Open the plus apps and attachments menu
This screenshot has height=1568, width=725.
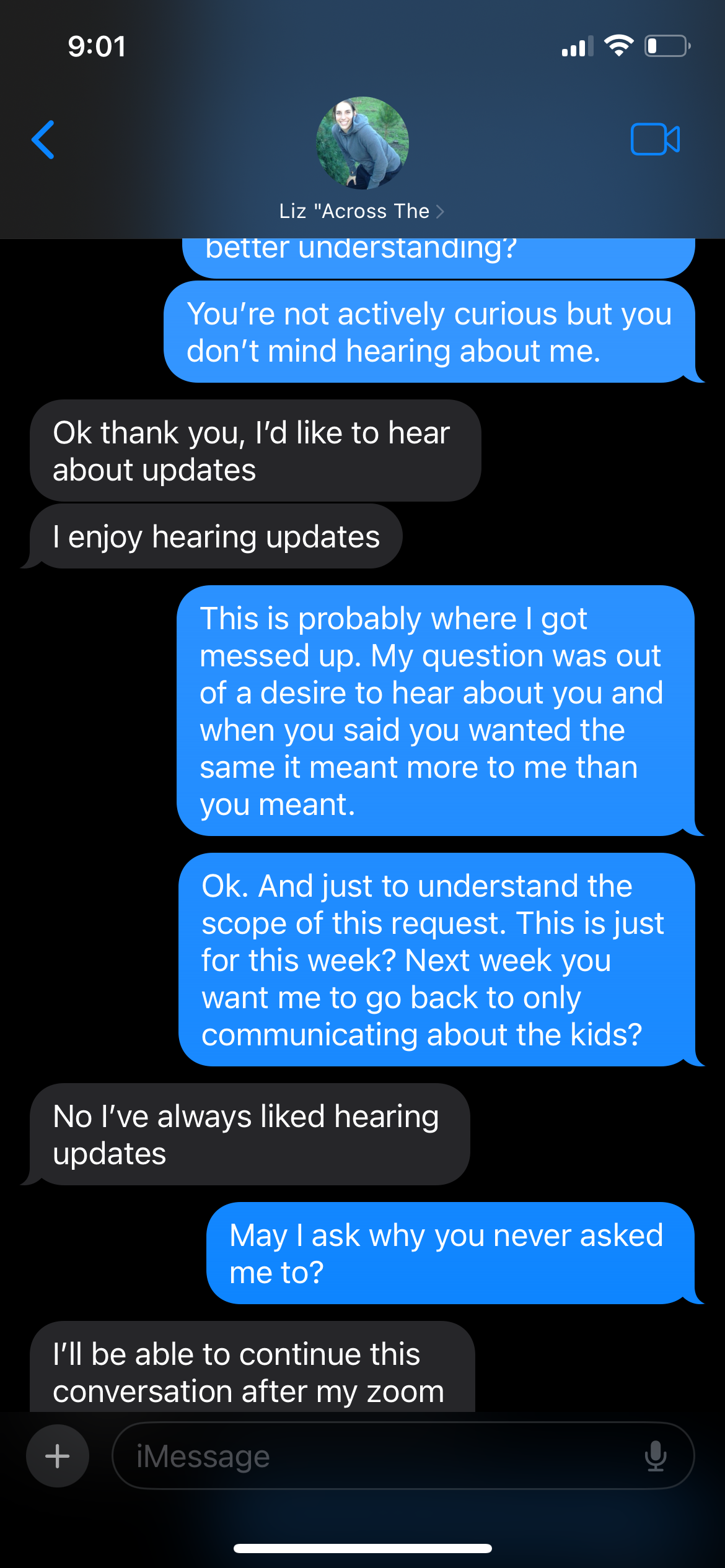pos(58,1456)
